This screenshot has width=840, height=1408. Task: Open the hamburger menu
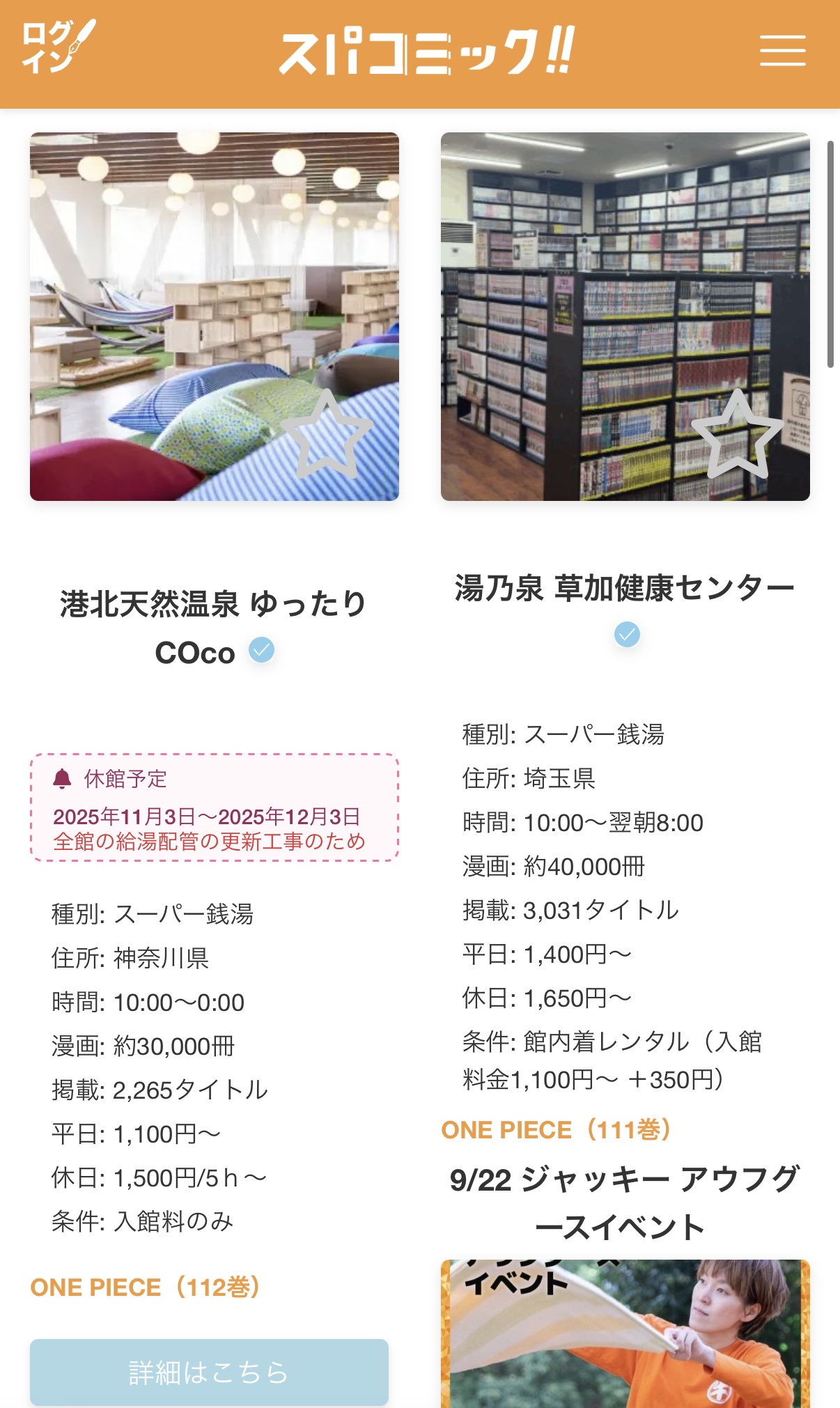(782, 51)
